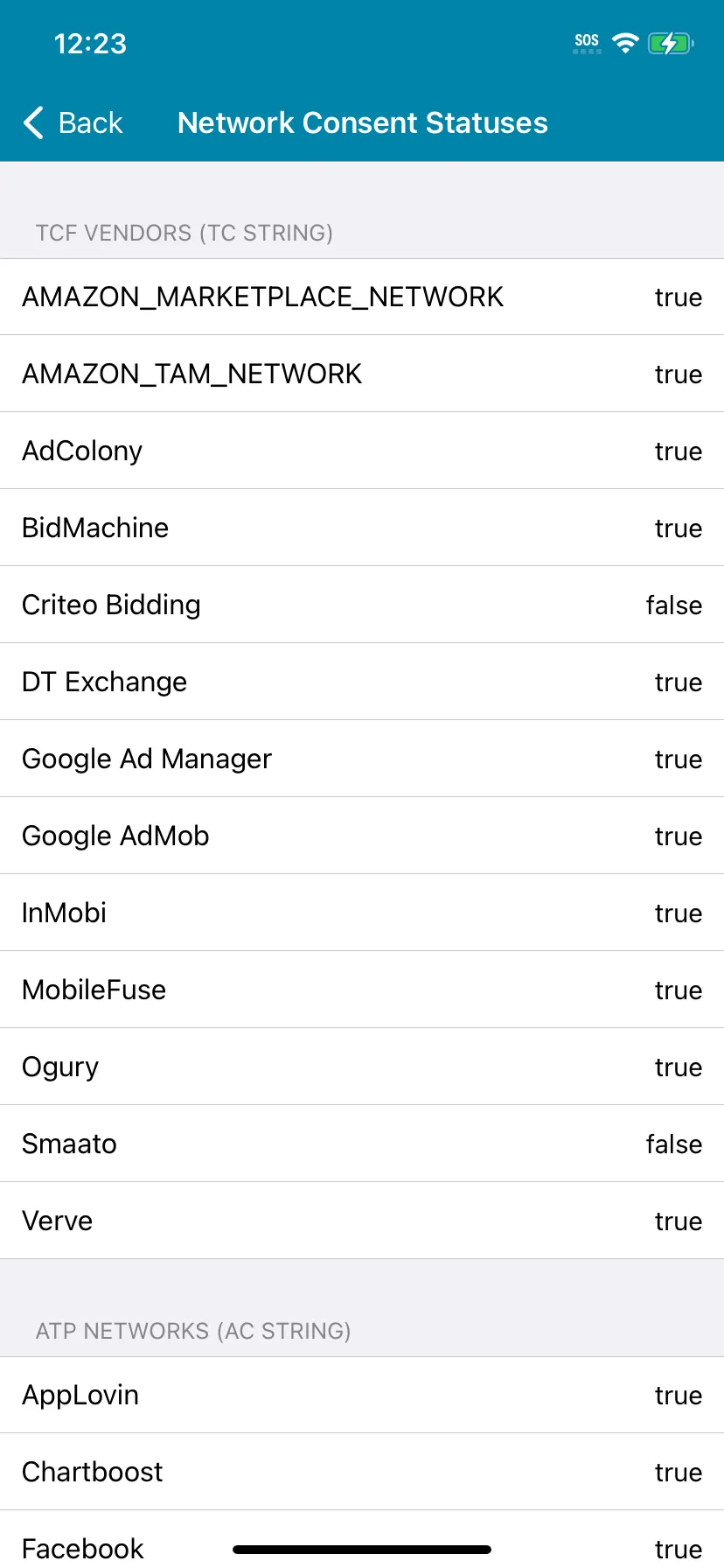The width and height of the screenshot is (724, 1568).
Task: Tap the SOS indicator in the status bar
Action: pyautogui.click(x=586, y=40)
